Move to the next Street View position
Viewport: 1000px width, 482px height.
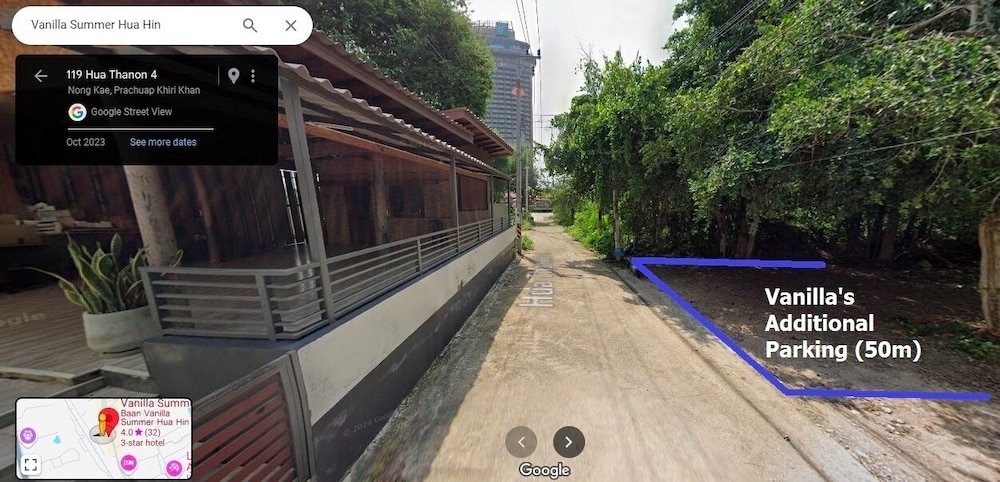(x=569, y=441)
